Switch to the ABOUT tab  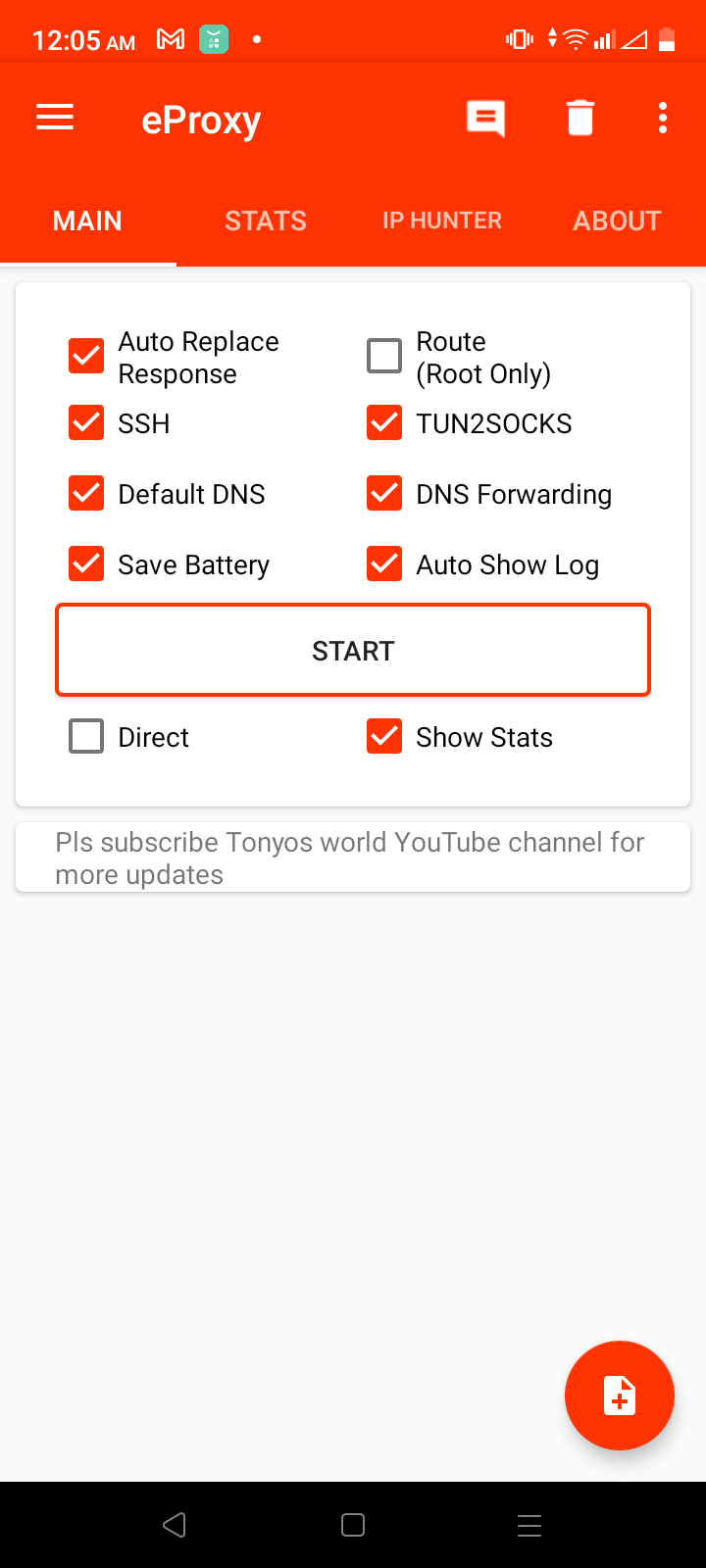[618, 220]
